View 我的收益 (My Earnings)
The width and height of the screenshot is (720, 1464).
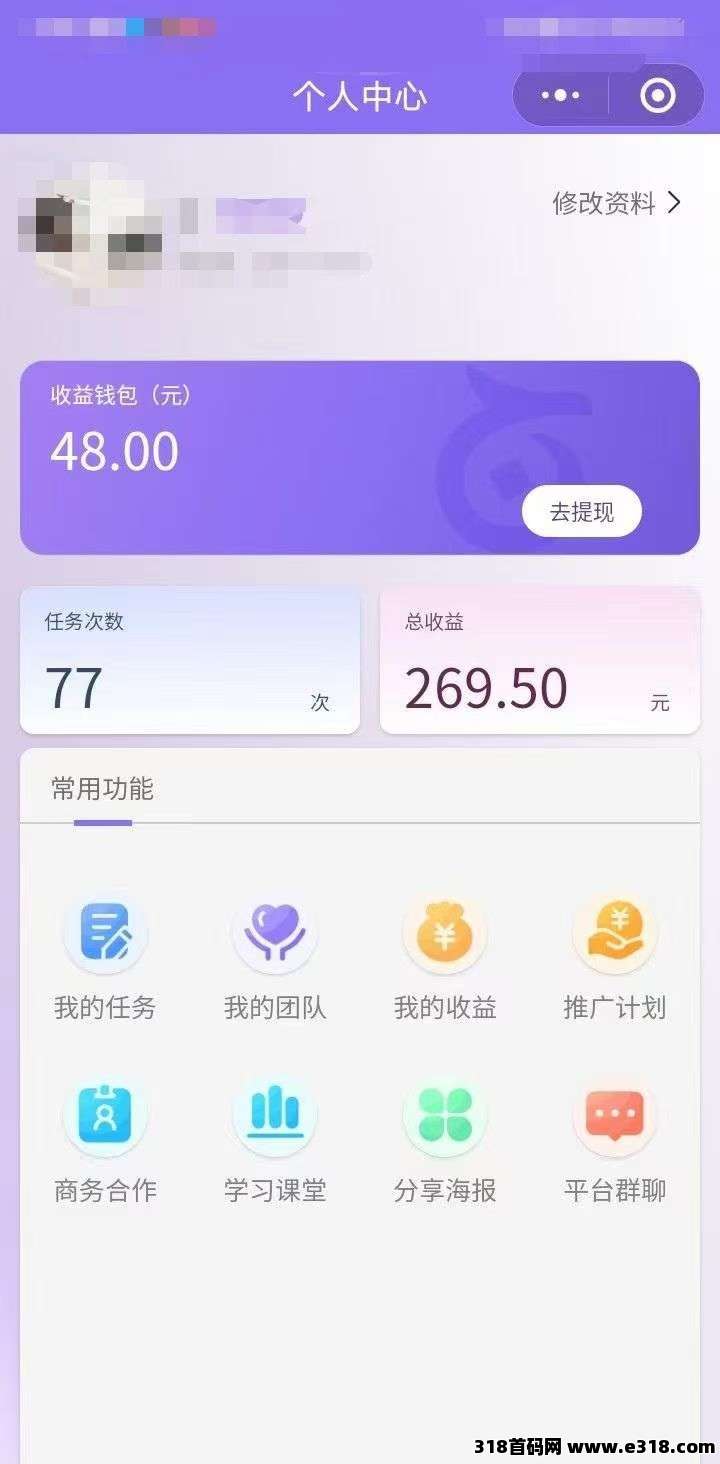(x=444, y=955)
